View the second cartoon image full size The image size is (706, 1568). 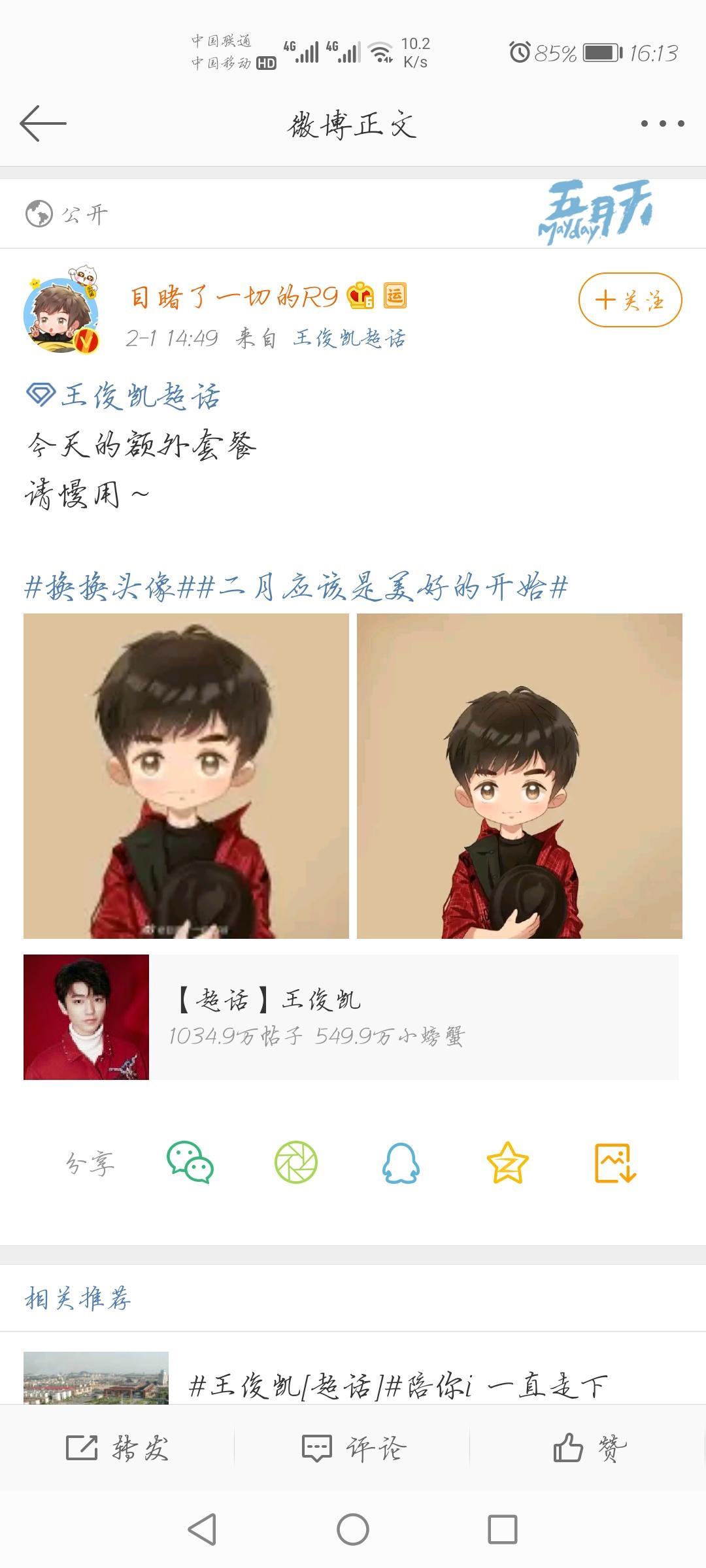(x=520, y=776)
